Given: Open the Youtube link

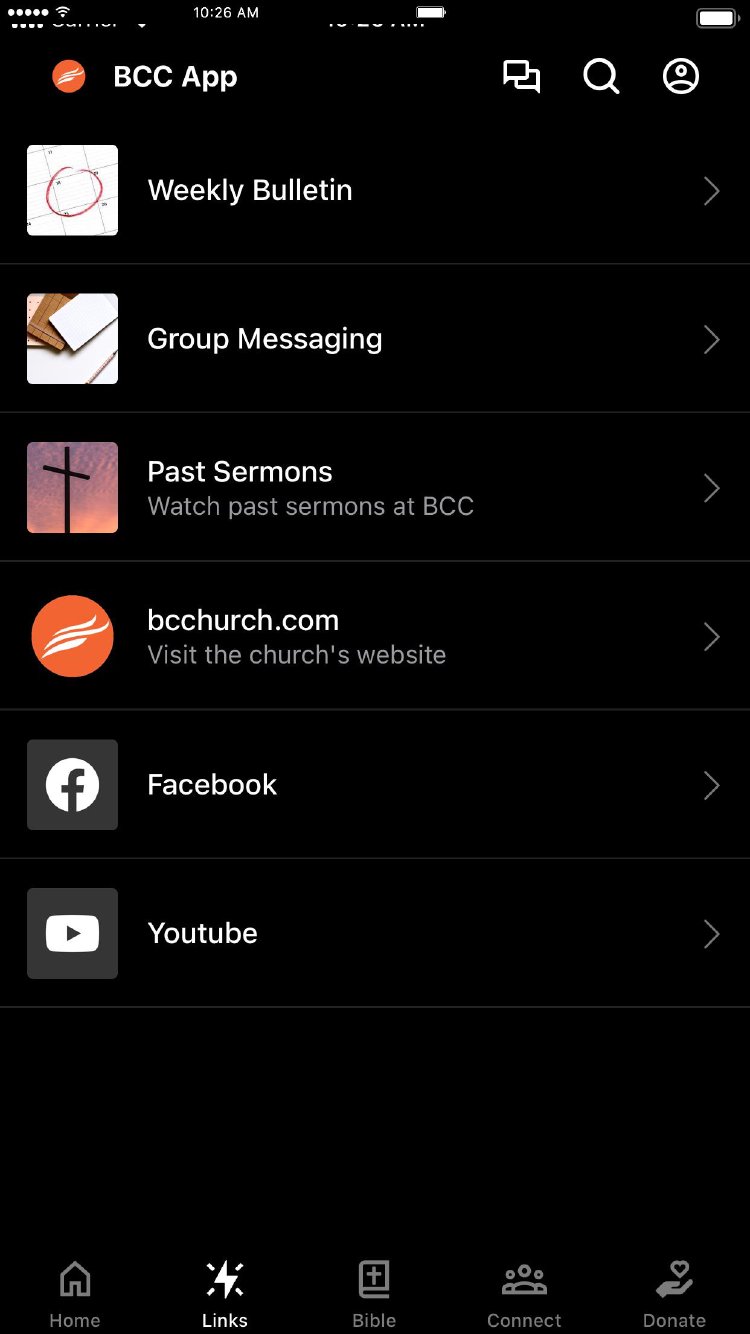Looking at the screenshot, I should (x=374, y=934).
